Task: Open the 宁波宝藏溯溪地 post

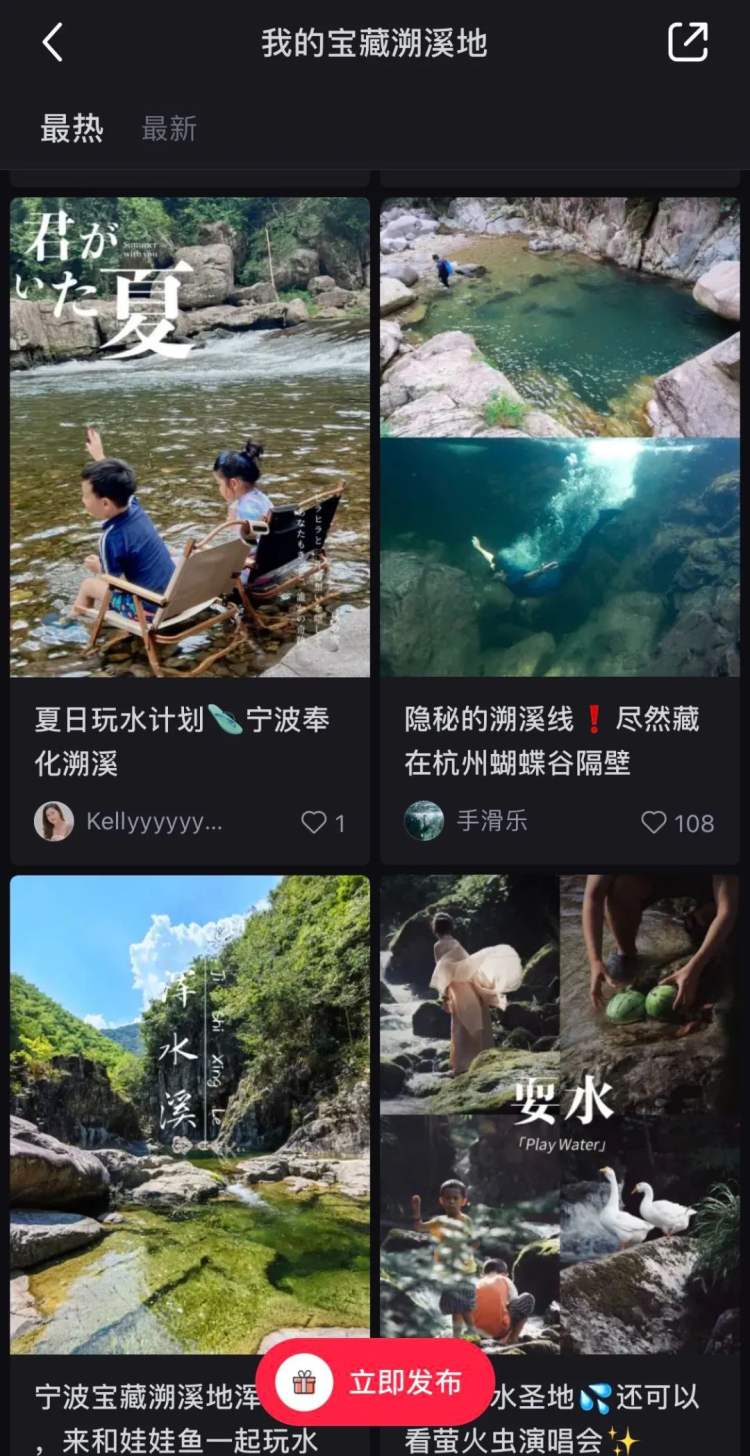Action: pos(190,1114)
